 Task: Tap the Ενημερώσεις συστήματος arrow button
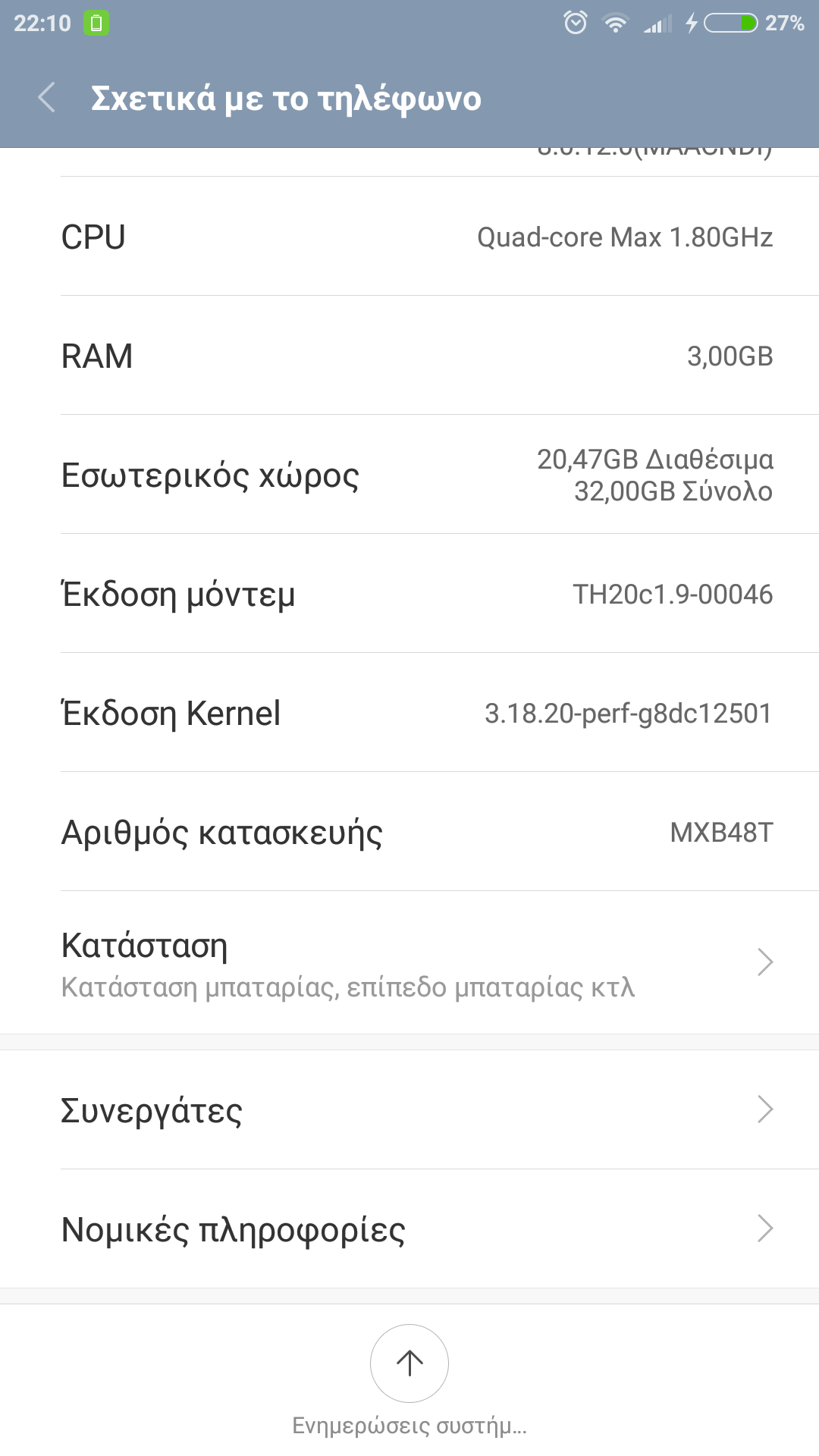point(409,1363)
